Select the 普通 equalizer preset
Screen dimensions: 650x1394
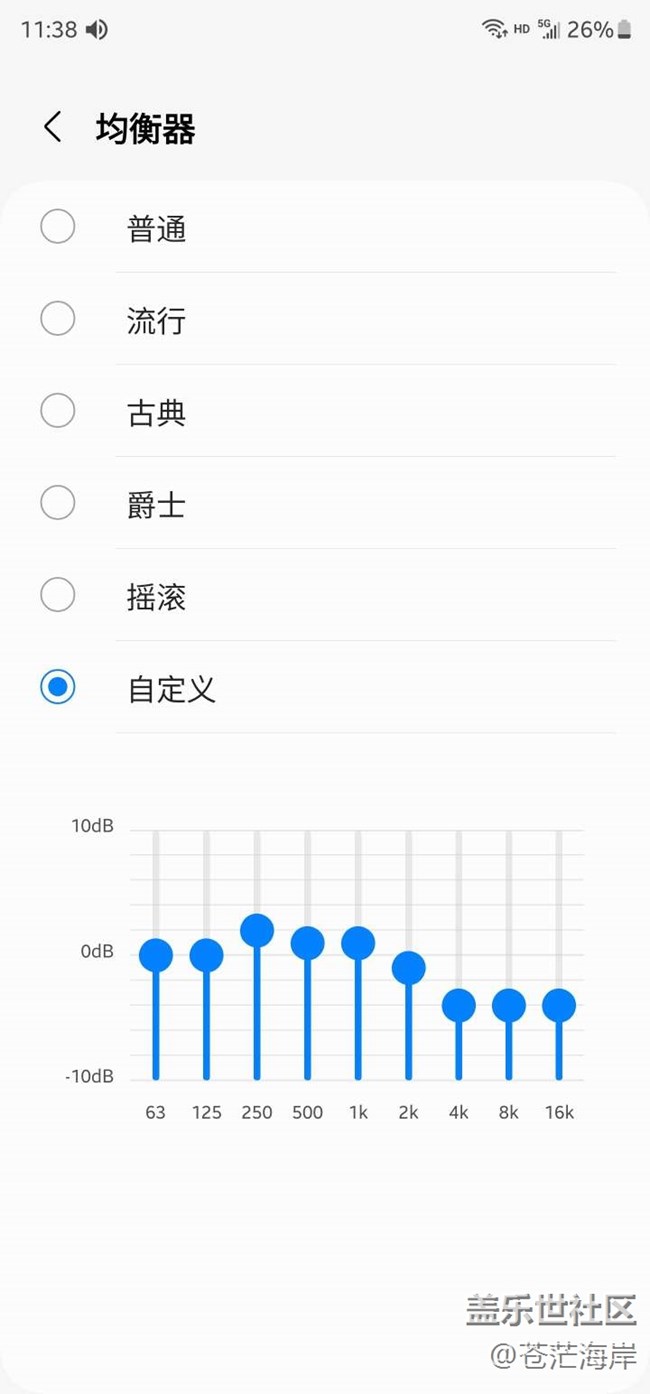click(58, 227)
